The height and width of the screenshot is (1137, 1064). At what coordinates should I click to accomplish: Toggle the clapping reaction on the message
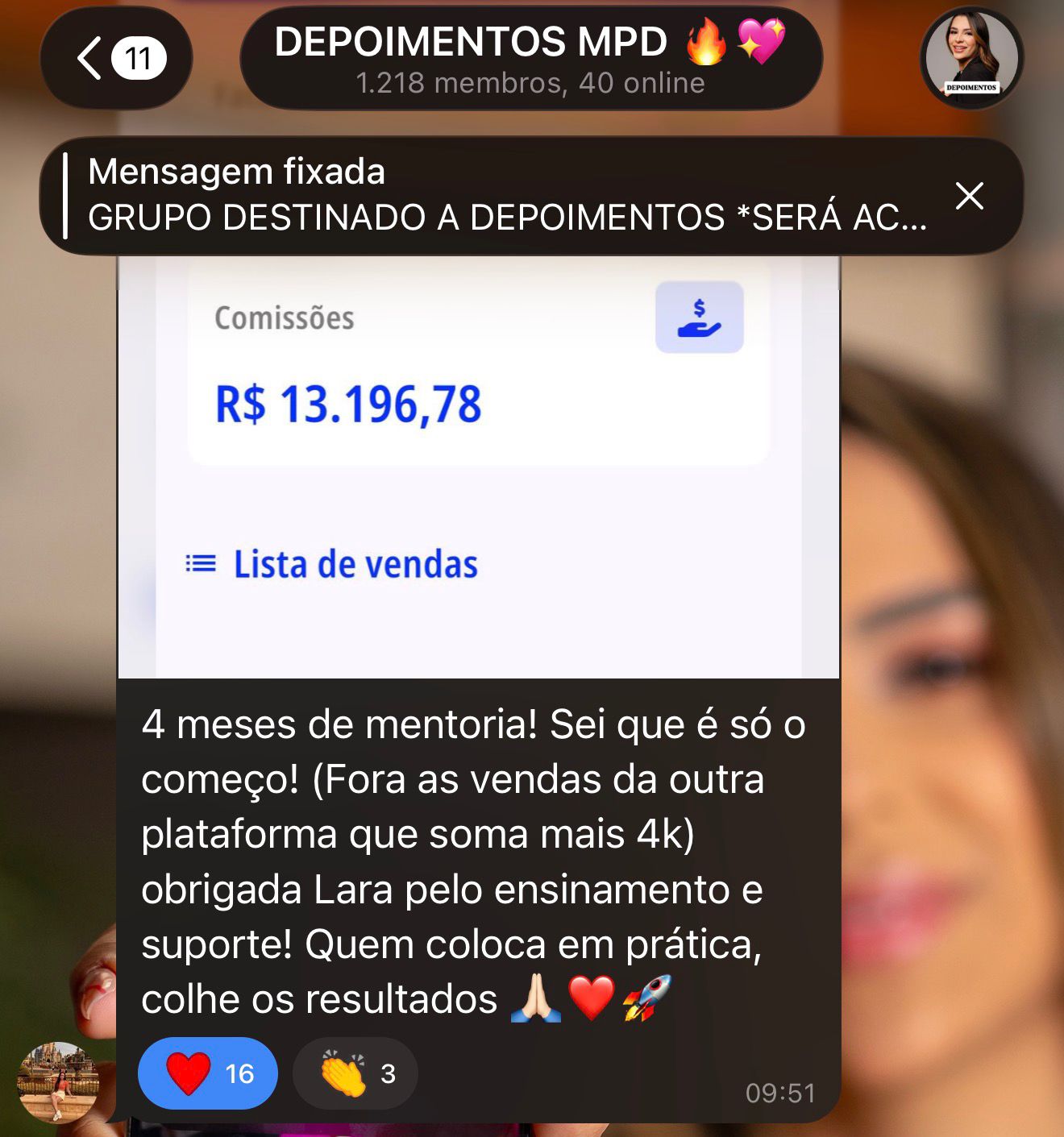(355, 1073)
